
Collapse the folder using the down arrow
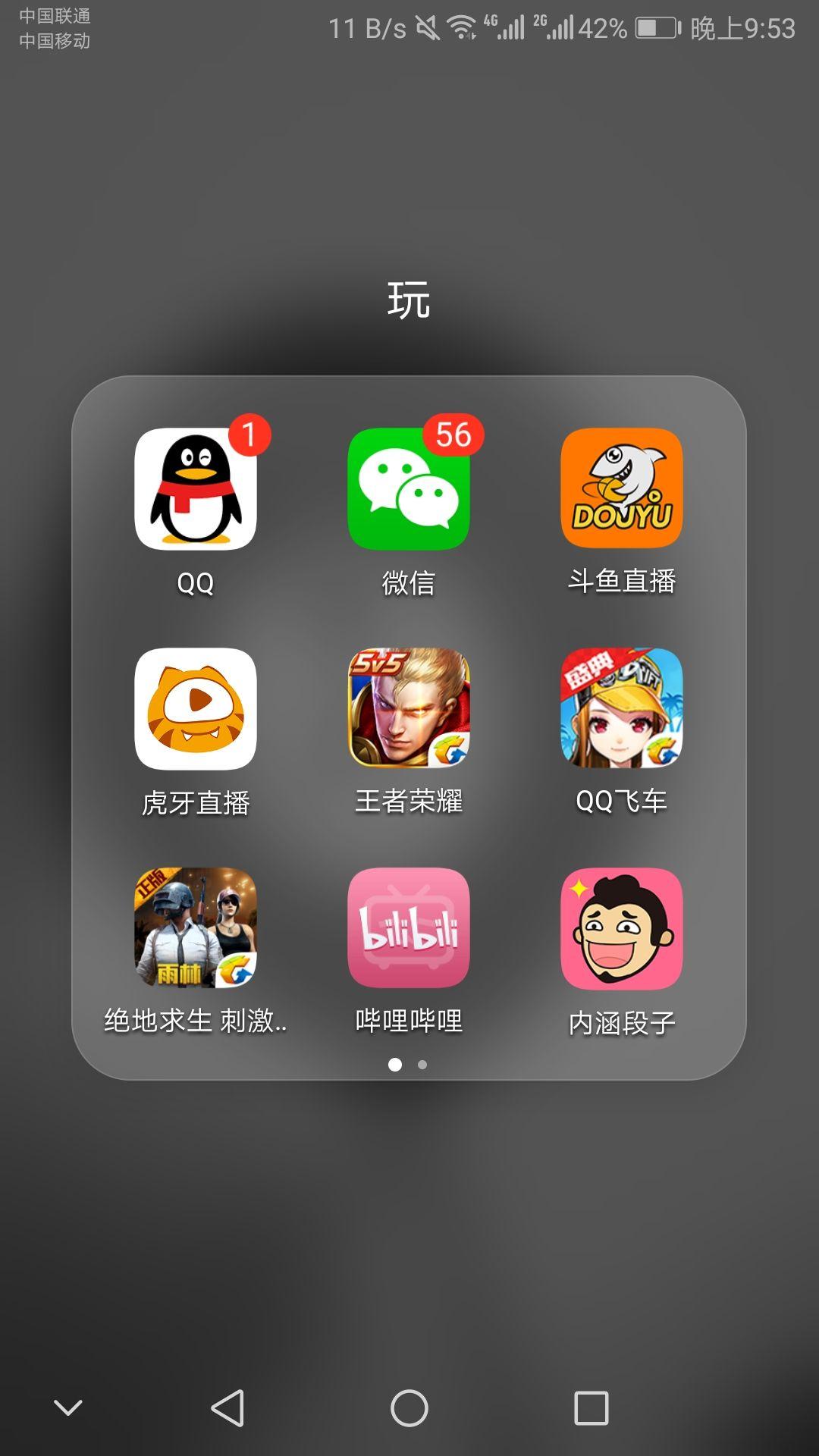[x=68, y=1404]
